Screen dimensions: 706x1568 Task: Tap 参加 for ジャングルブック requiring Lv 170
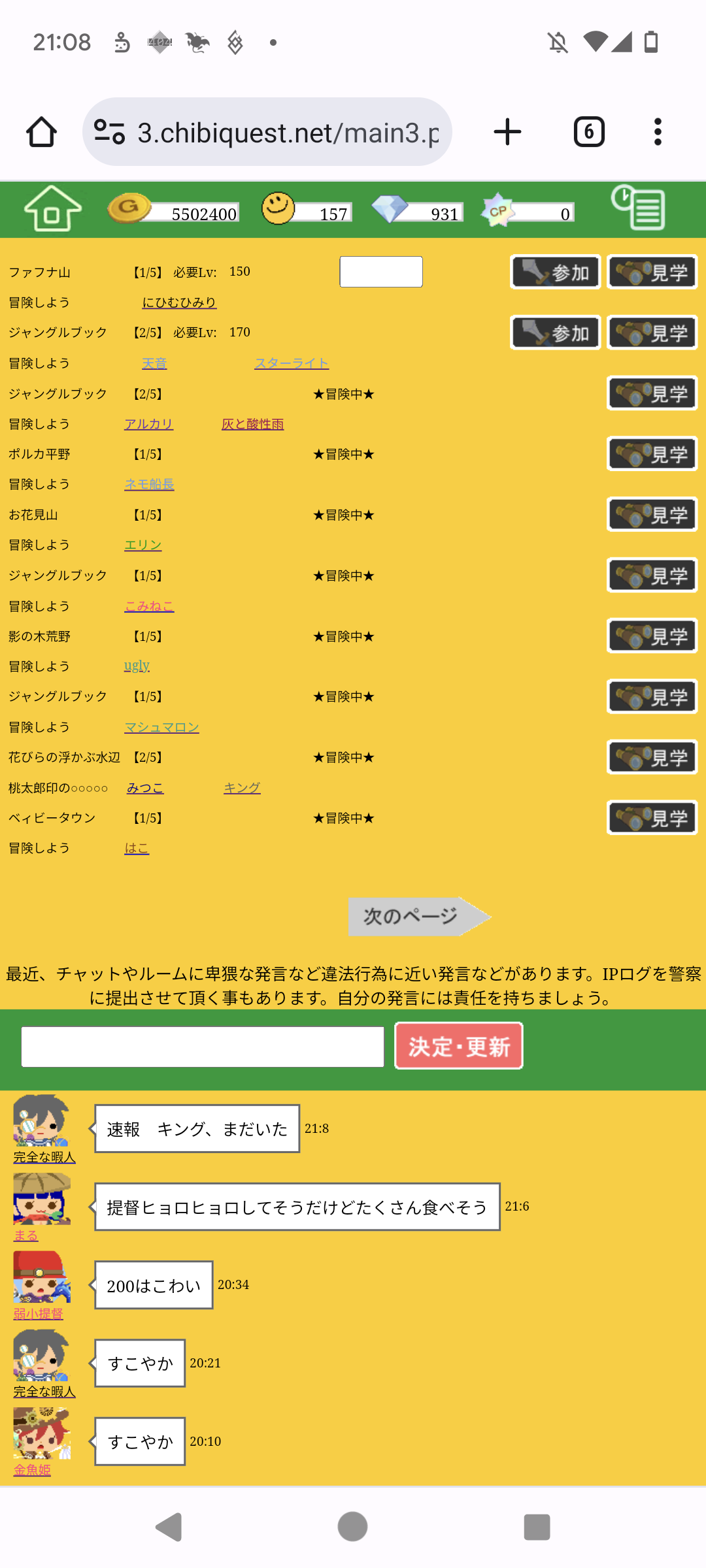[x=555, y=333]
